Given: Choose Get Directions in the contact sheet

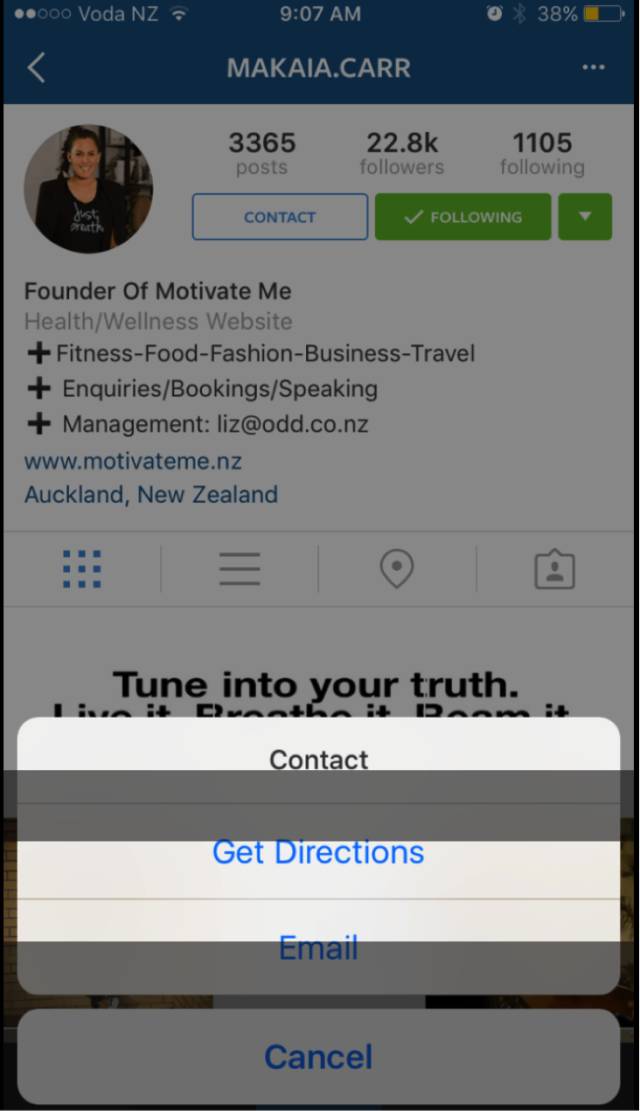Looking at the screenshot, I should point(318,852).
